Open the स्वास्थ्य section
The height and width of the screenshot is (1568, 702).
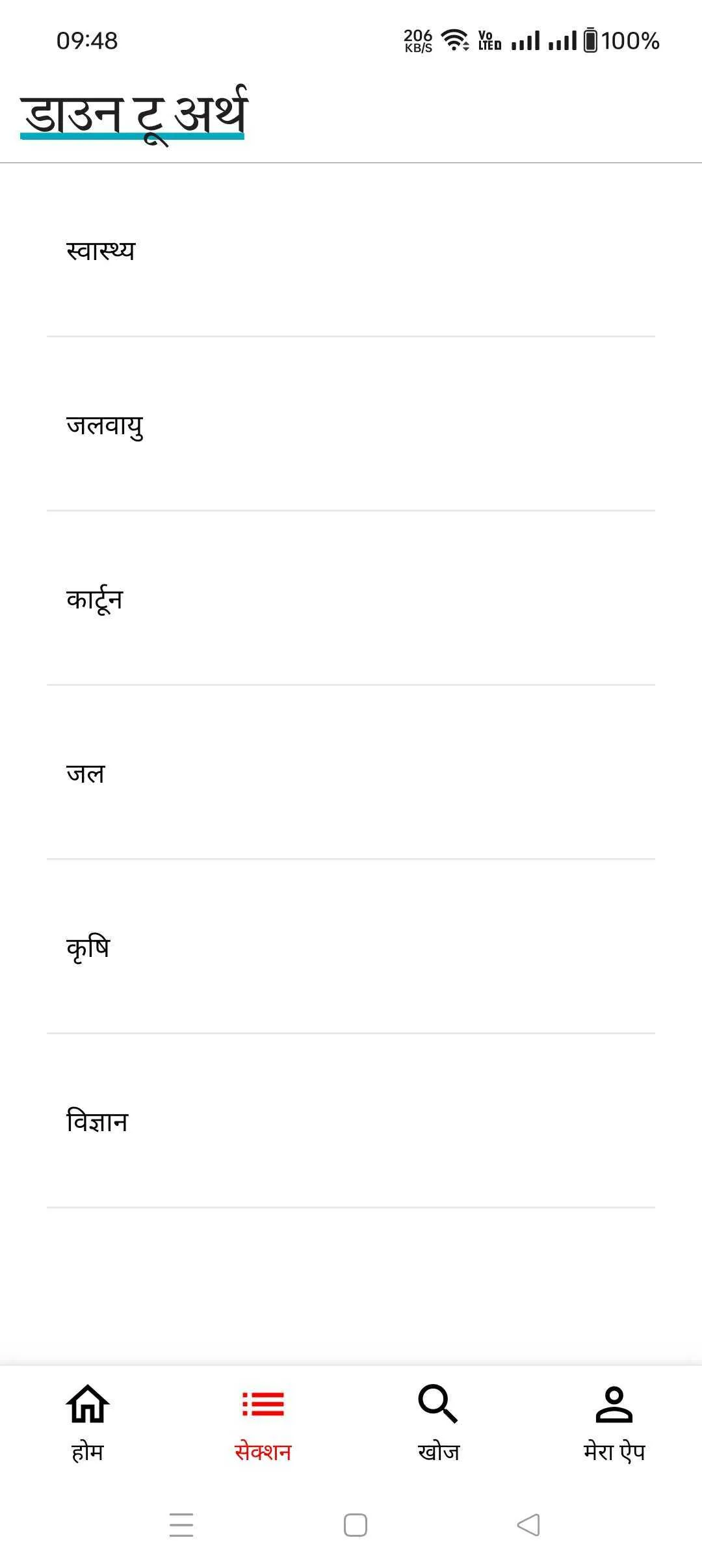tap(351, 250)
